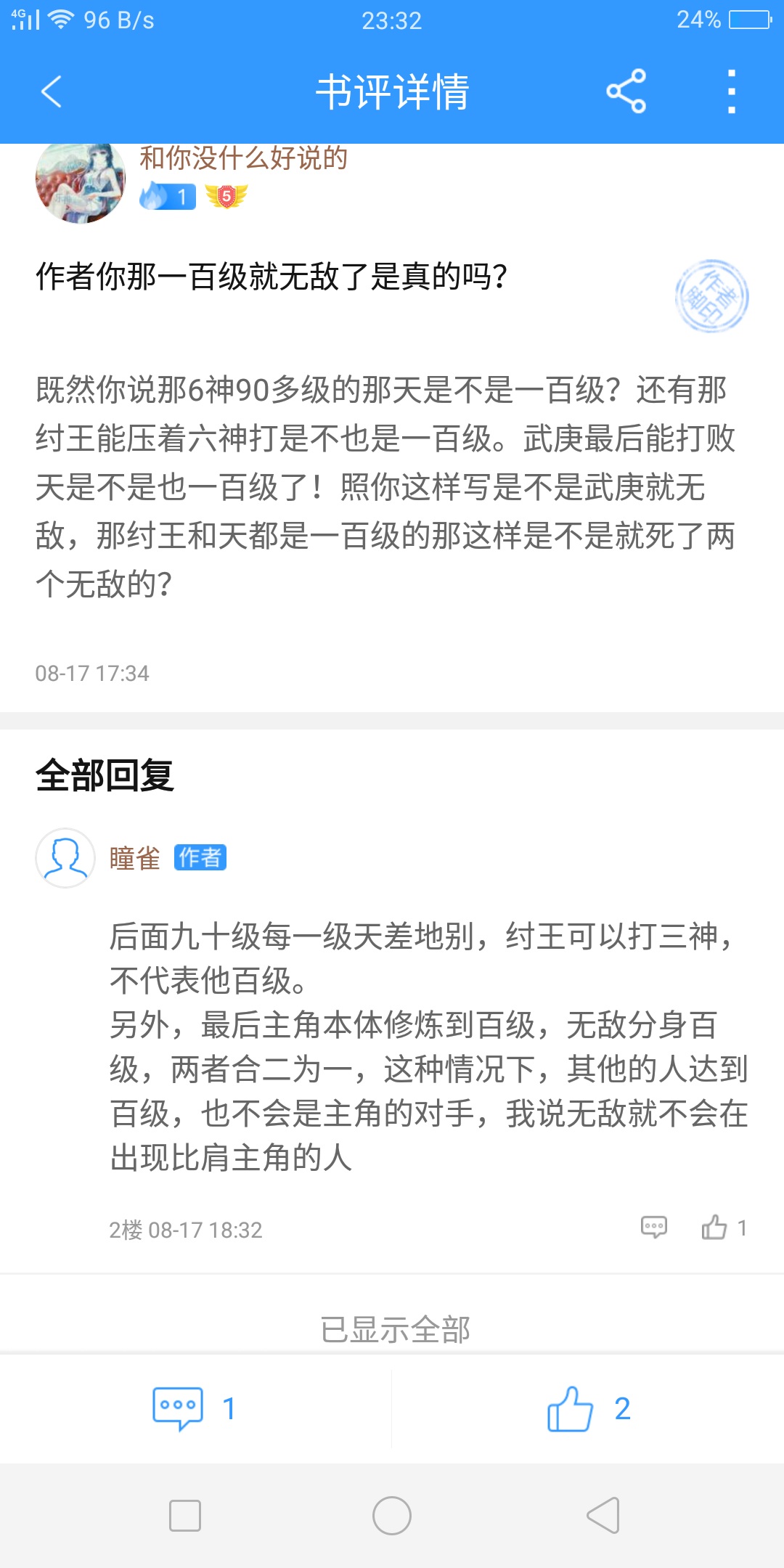Like 瞳雀's reply on 2楼
Viewport: 784px width, 1568px height.
click(714, 1228)
